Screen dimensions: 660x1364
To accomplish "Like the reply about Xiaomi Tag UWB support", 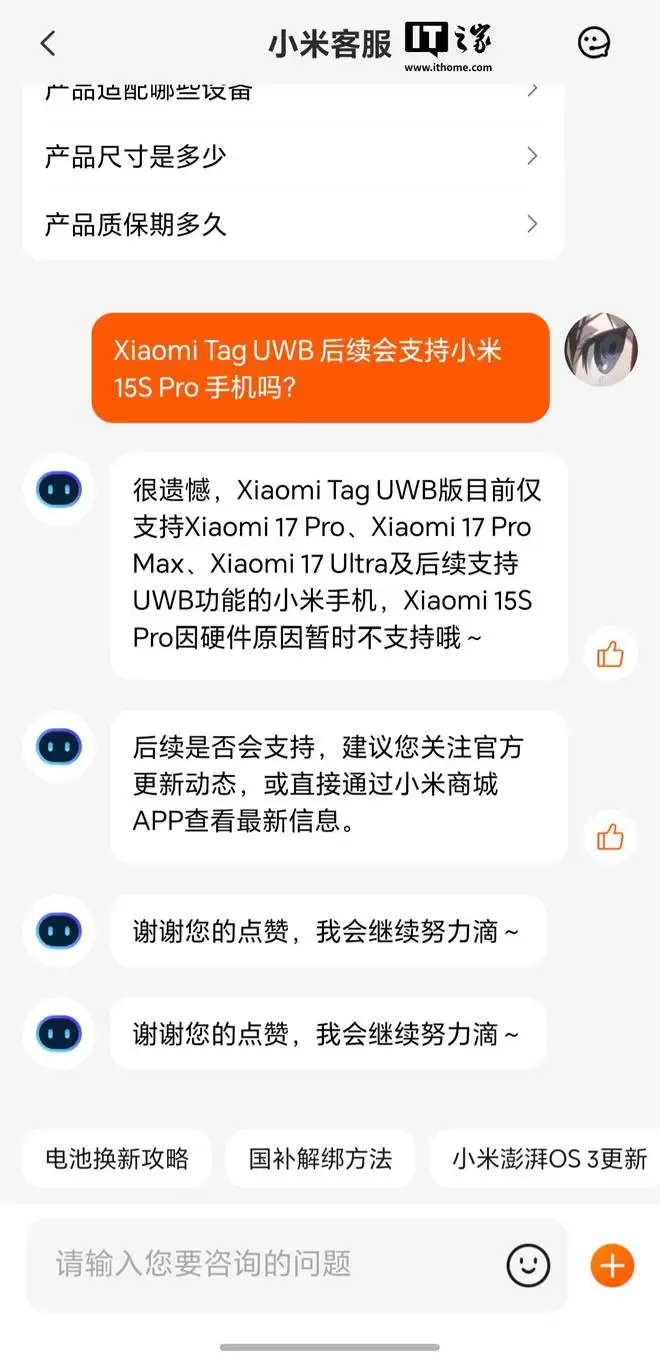I will click(610, 655).
